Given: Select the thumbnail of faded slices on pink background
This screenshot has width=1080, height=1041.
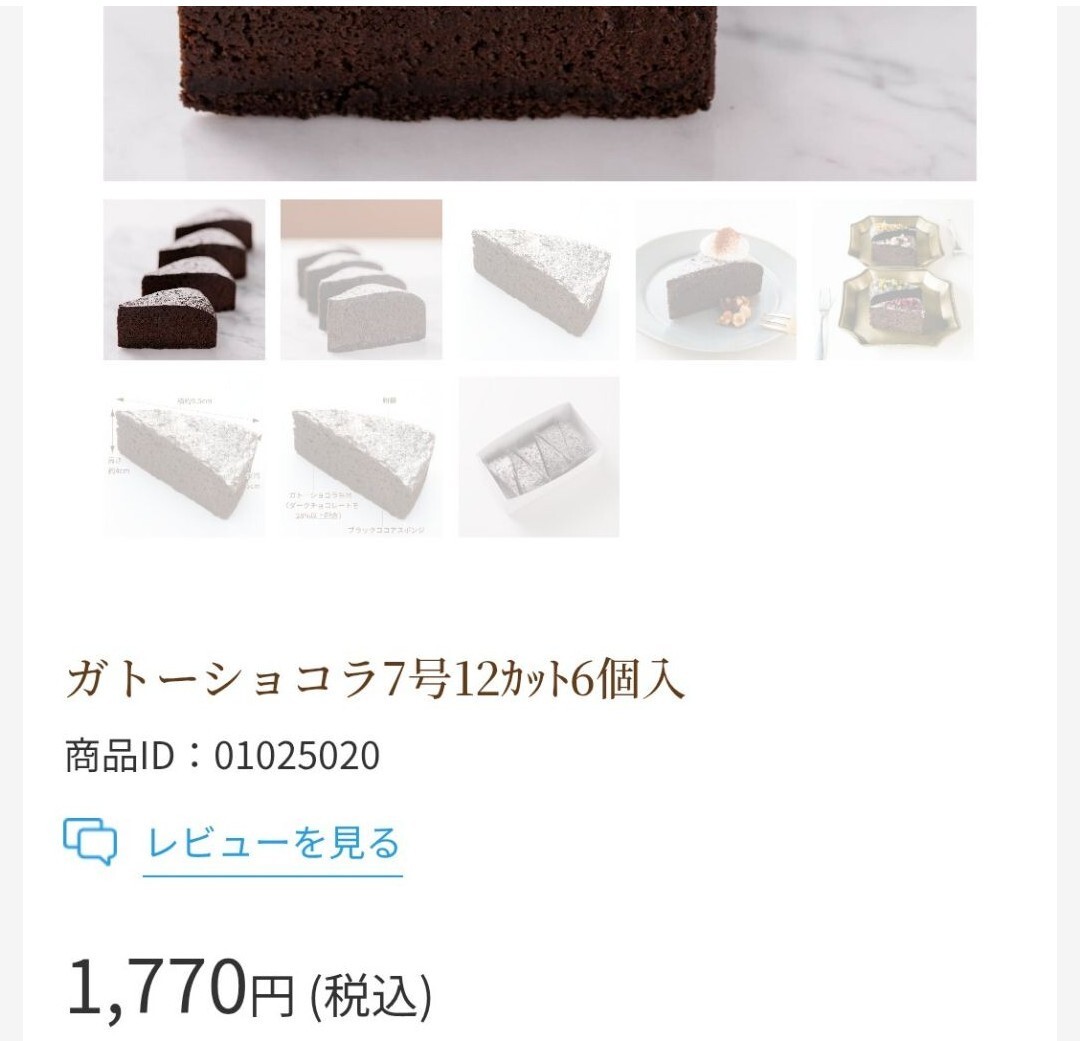Looking at the screenshot, I should pyautogui.click(x=361, y=279).
